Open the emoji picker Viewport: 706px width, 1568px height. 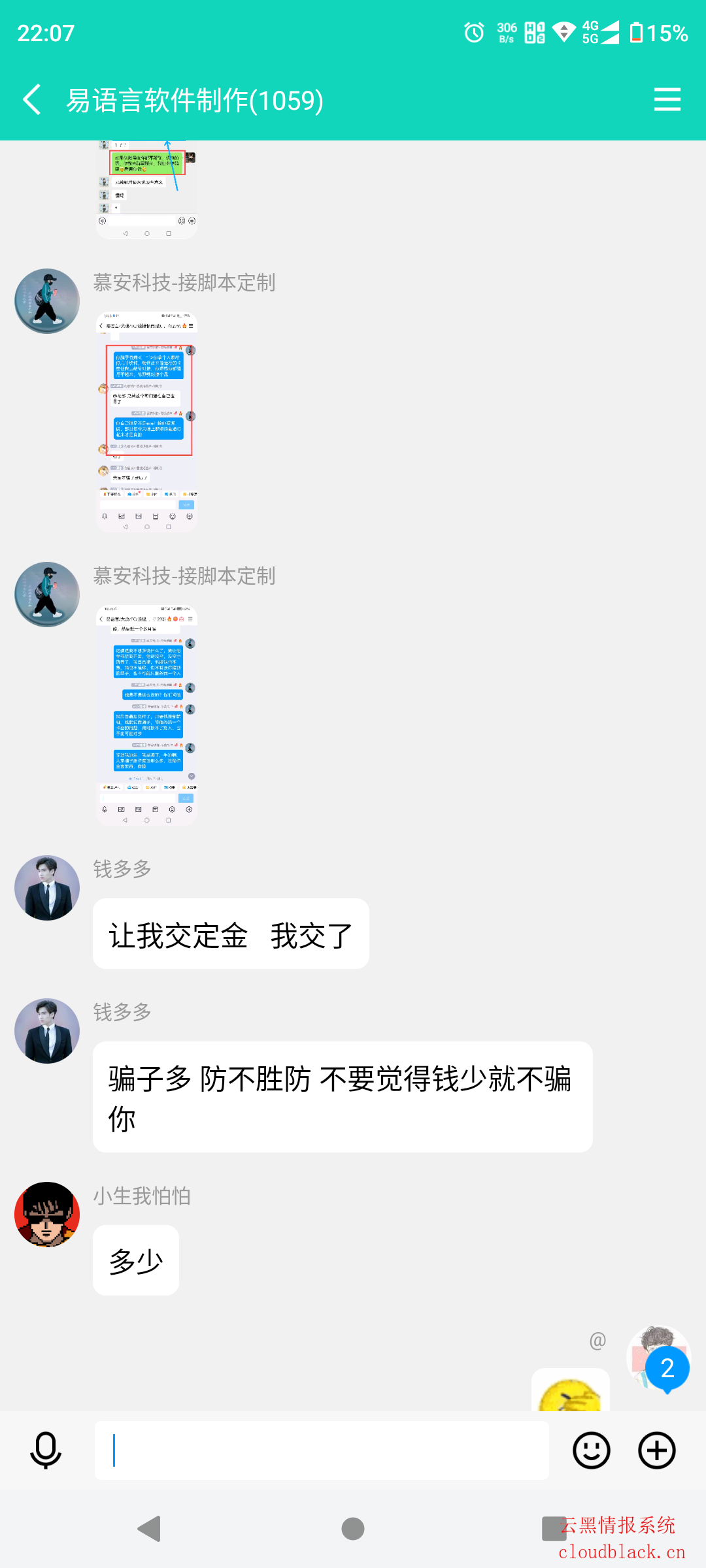pyautogui.click(x=591, y=1450)
